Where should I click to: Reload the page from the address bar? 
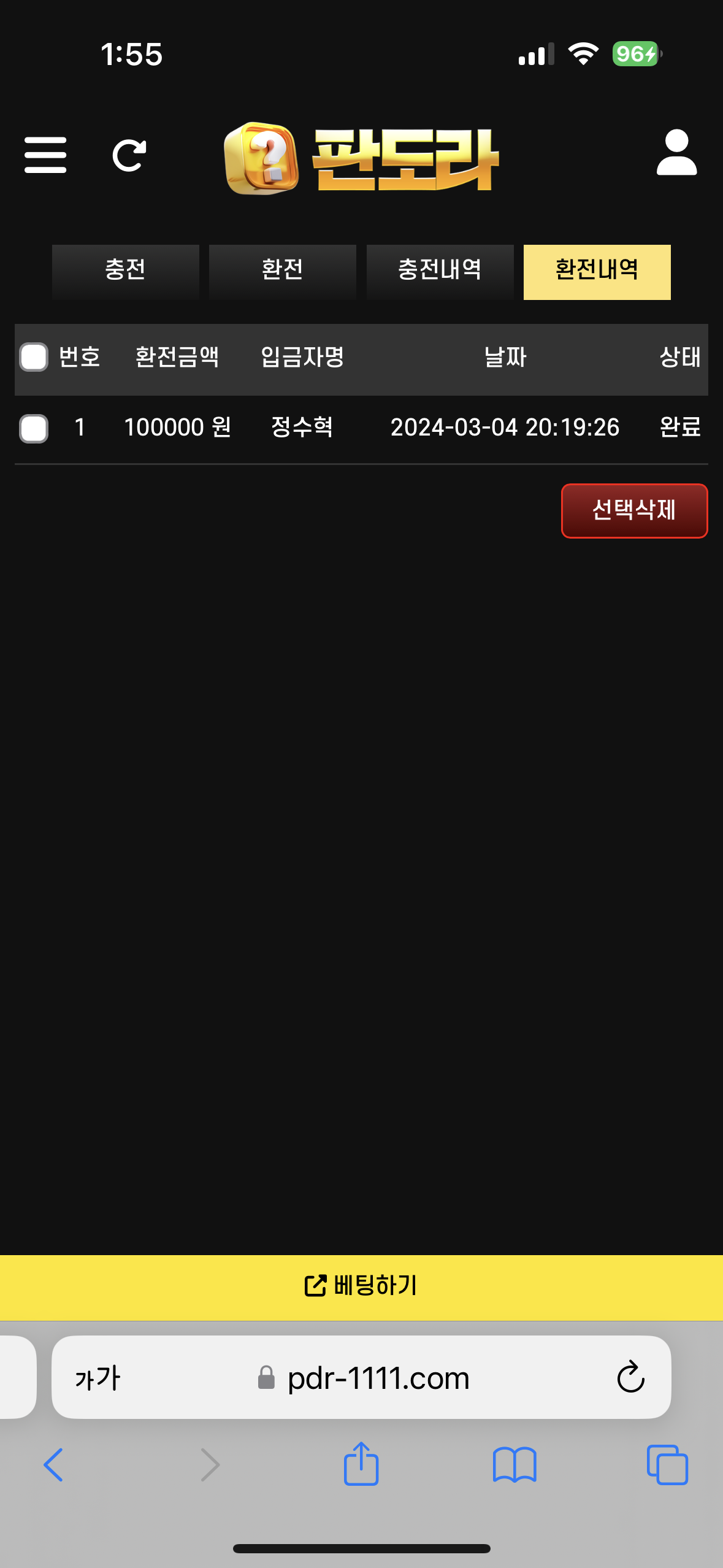[630, 1377]
